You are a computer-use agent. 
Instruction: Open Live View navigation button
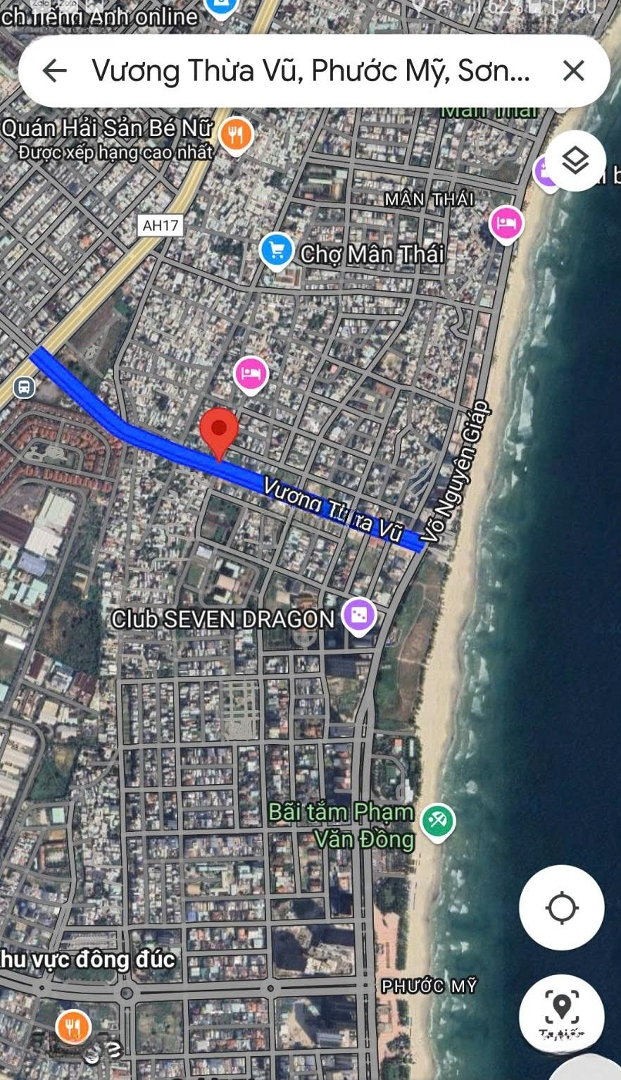pos(562,1010)
